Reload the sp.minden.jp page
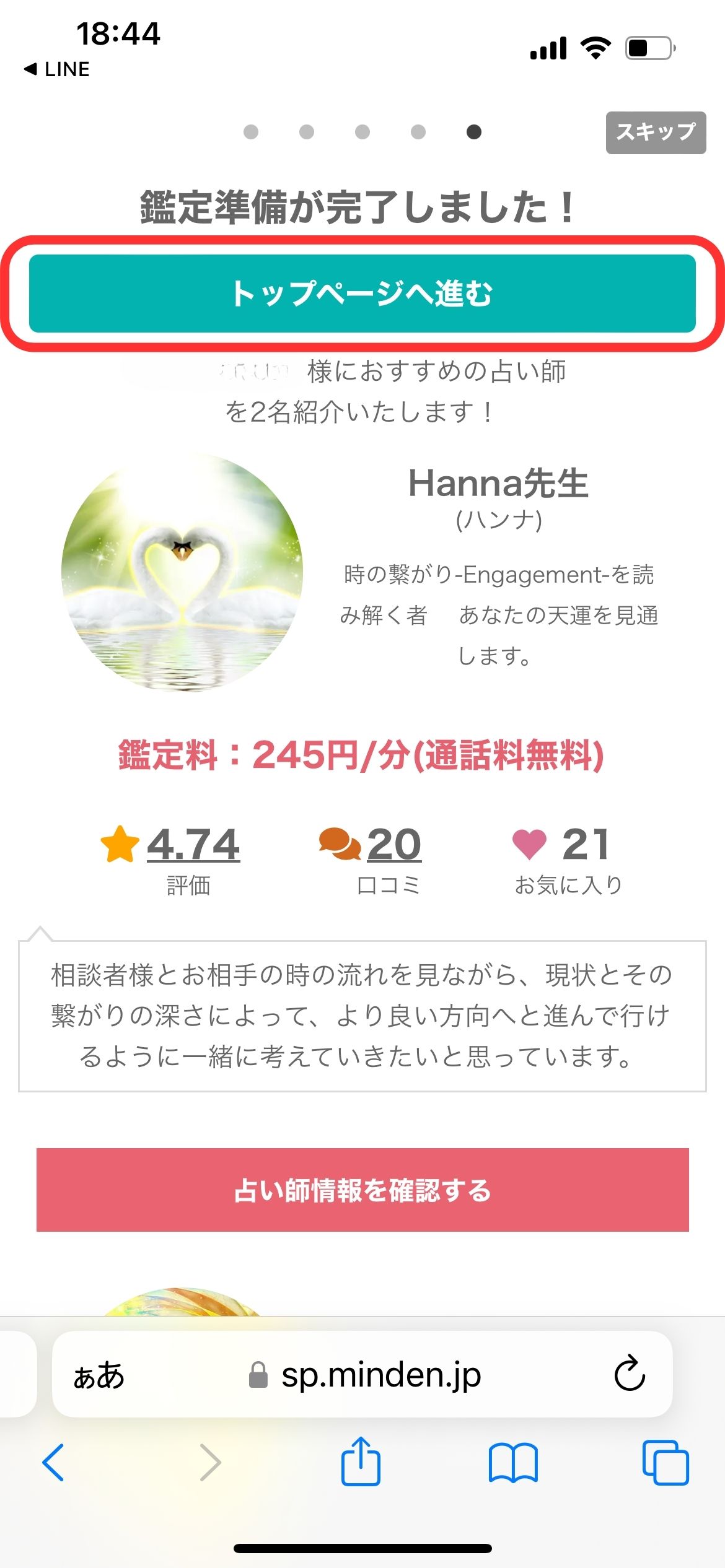 630,1374
